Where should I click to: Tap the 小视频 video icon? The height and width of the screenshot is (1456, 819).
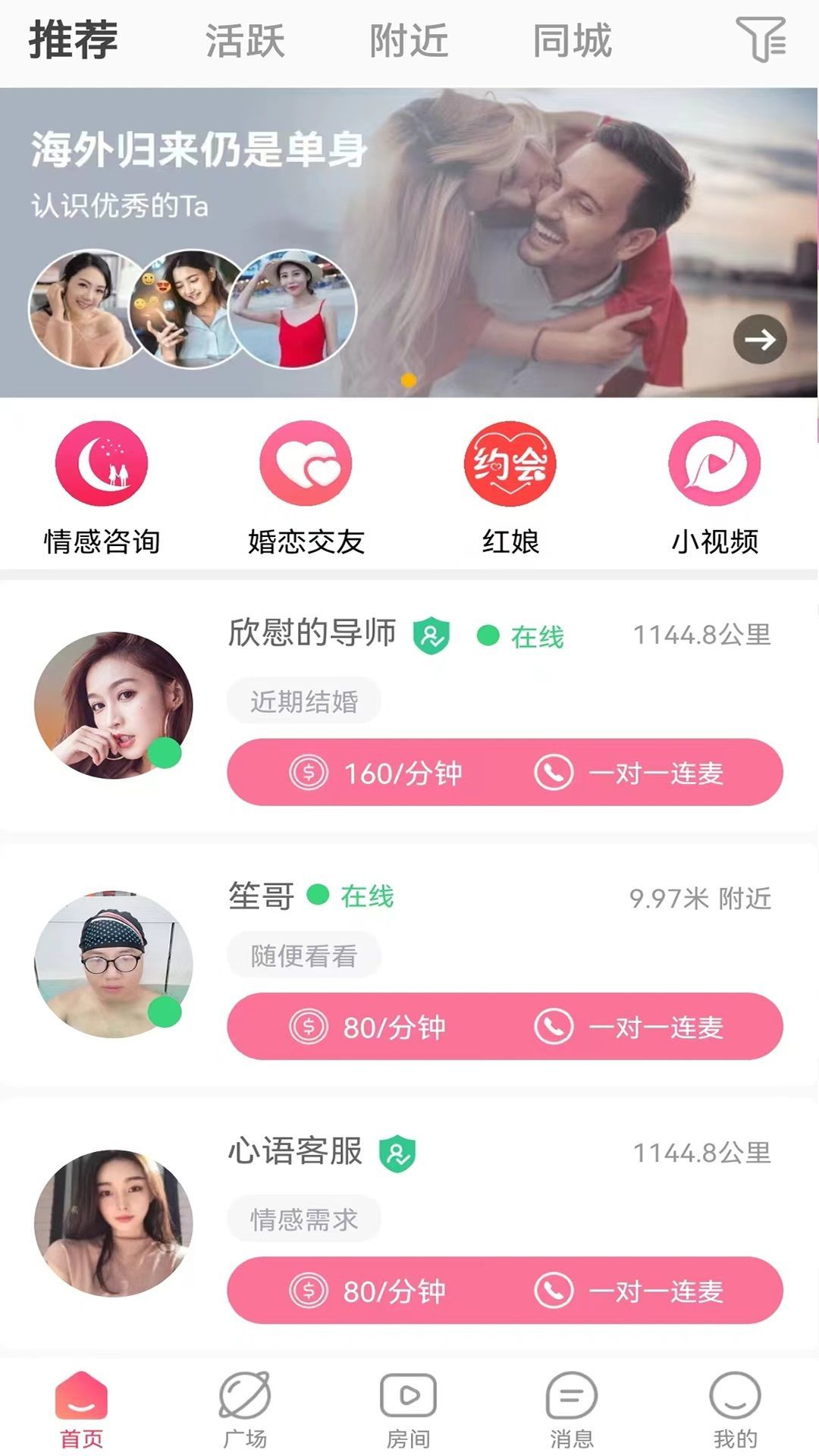click(x=713, y=466)
